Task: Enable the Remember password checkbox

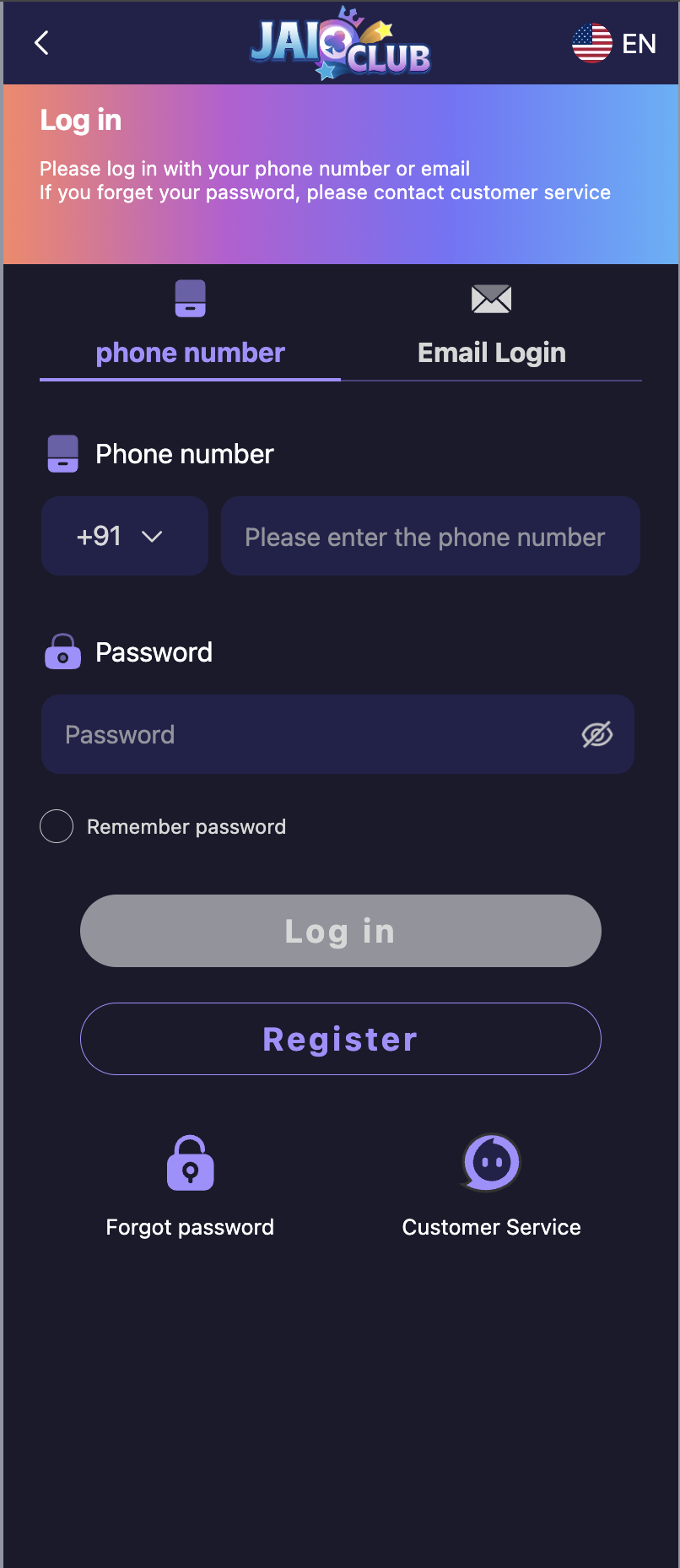Action: point(56,826)
